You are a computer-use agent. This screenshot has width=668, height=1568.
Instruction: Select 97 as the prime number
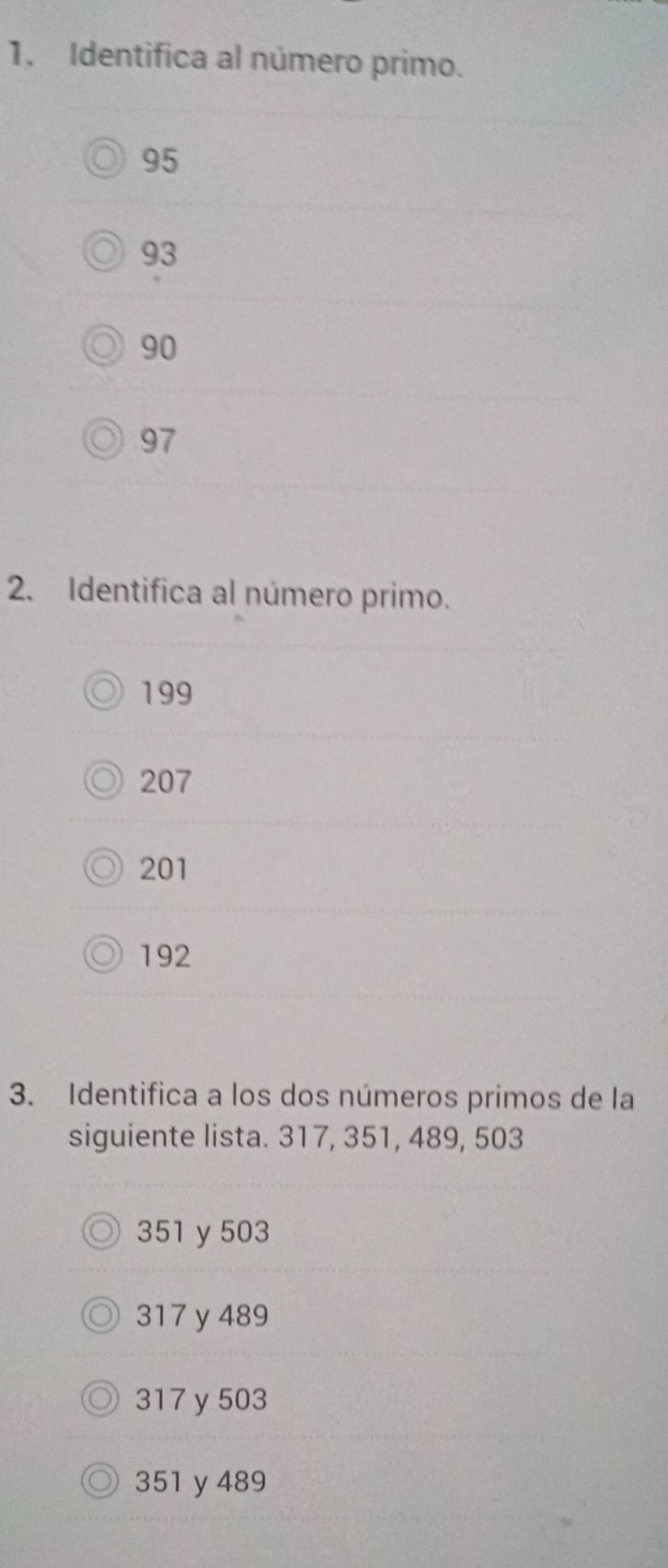pos(105,439)
